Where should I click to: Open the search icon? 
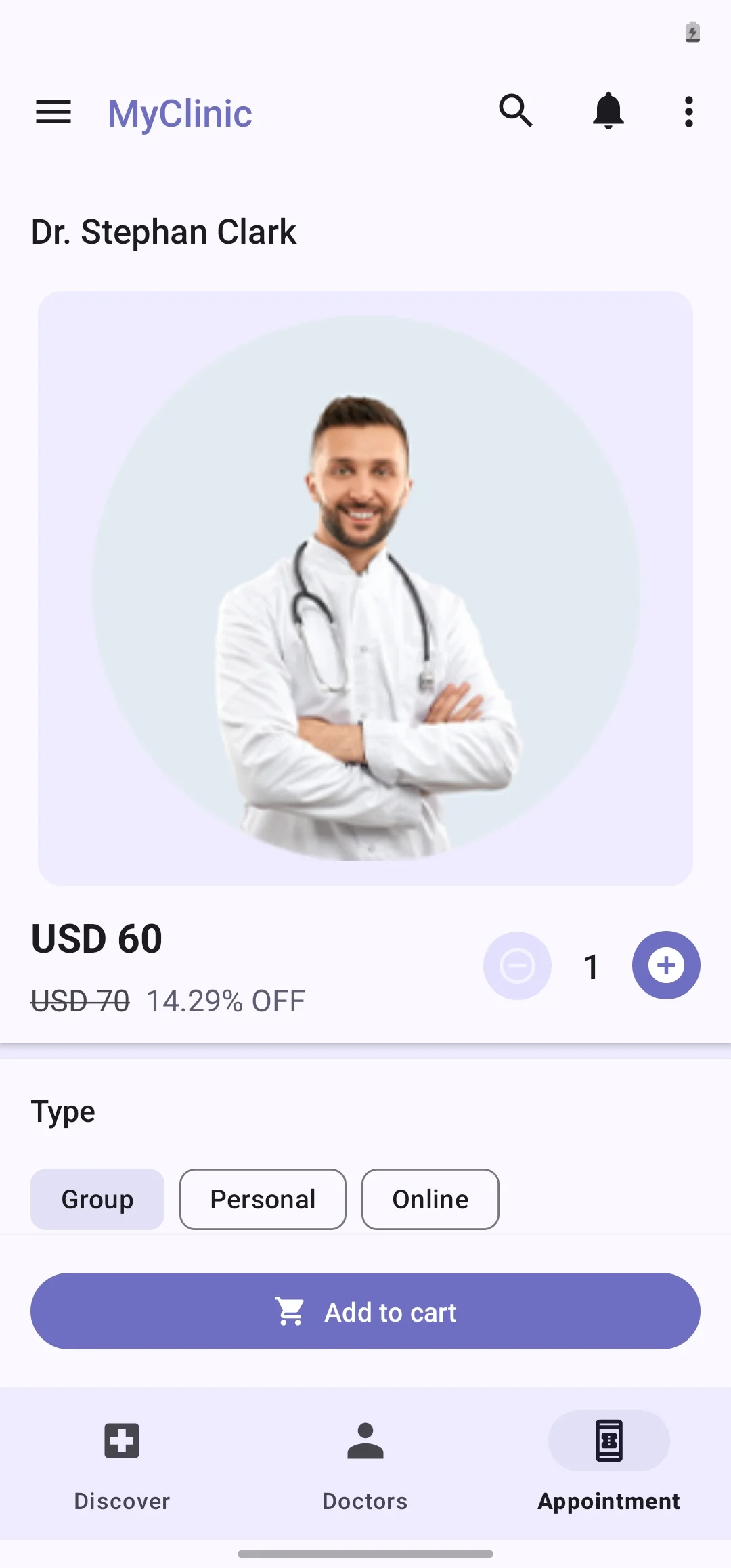click(516, 111)
